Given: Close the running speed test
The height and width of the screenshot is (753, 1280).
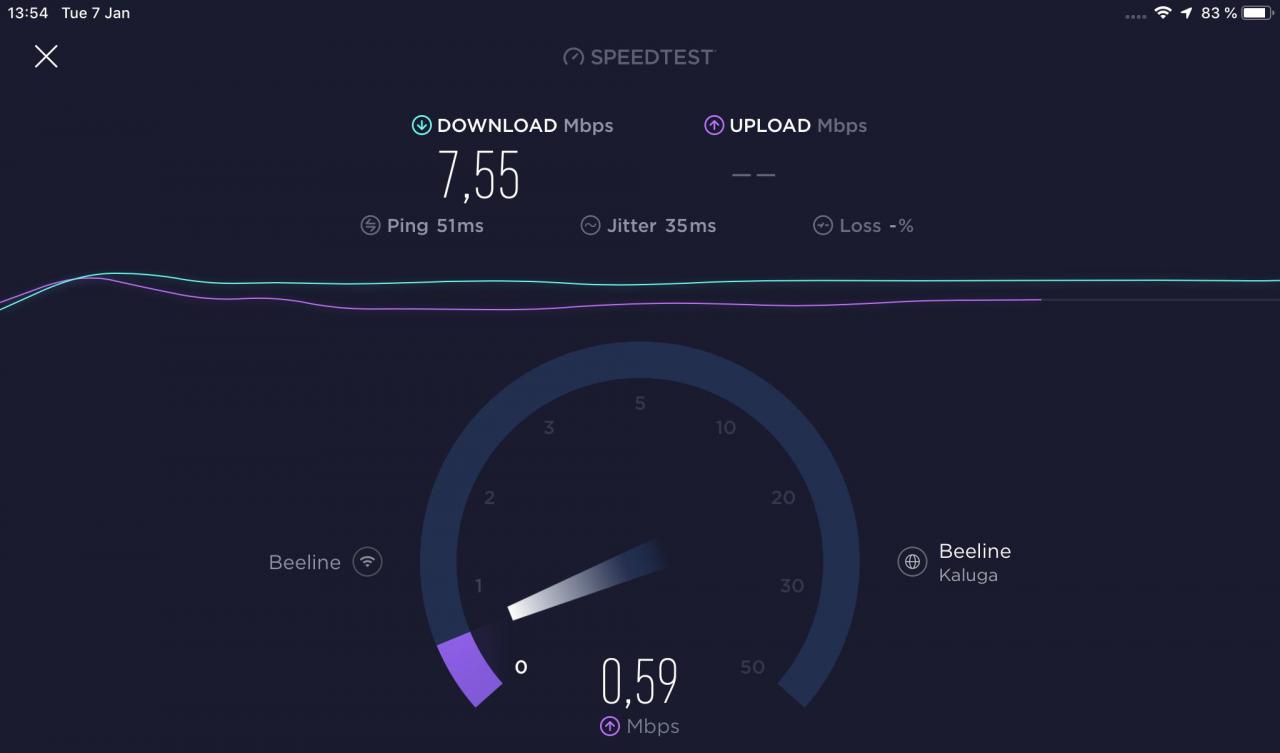Looking at the screenshot, I should pyautogui.click(x=46, y=56).
